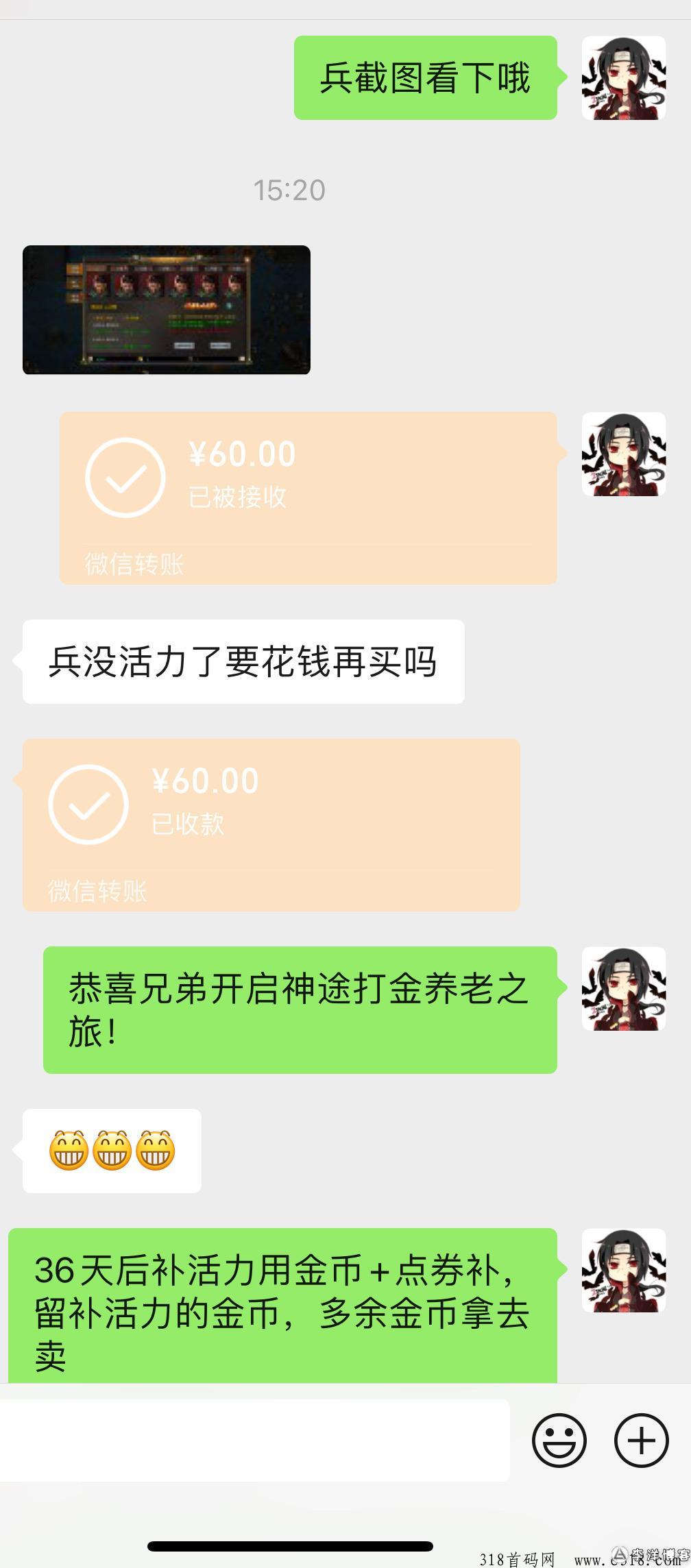Open the plus attachments menu

(x=641, y=1441)
